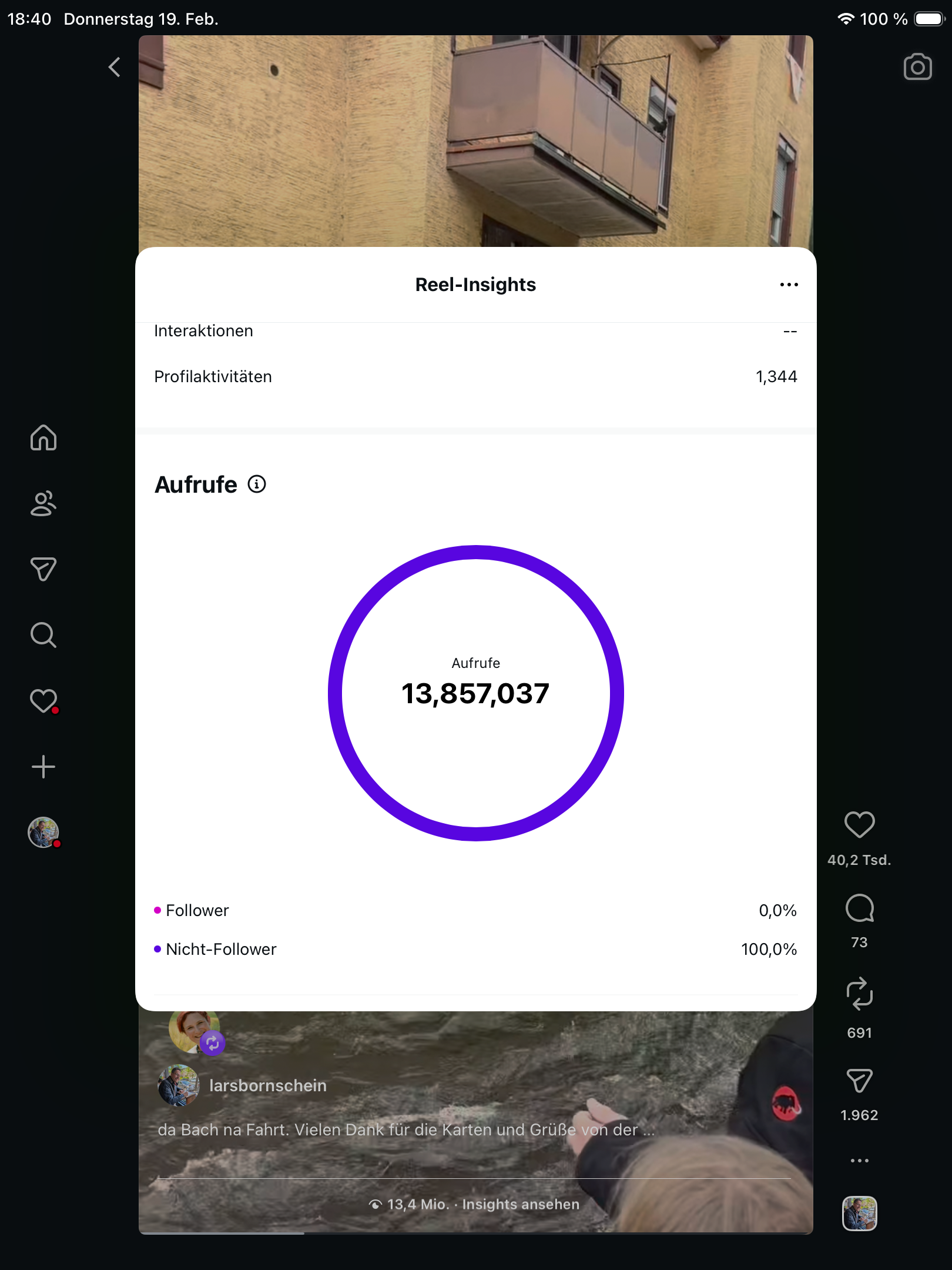Open the Reel-Insights overflow menu
The height and width of the screenshot is (1270, 952).
click(789, 285)
